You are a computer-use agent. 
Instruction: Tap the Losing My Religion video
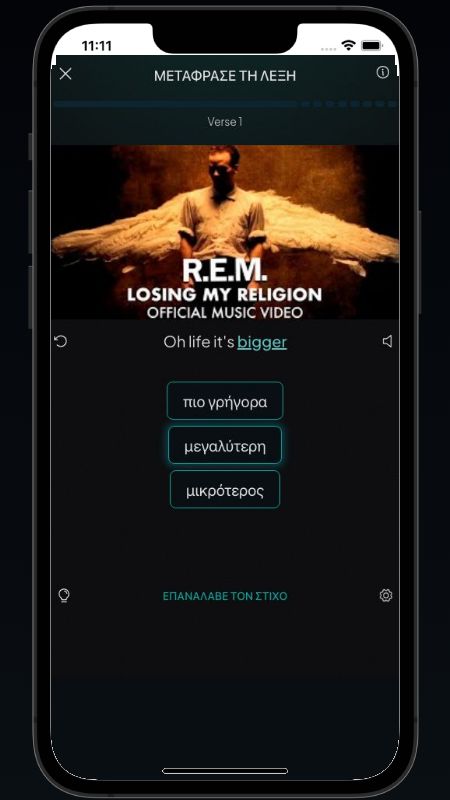(x=225, y=233)
